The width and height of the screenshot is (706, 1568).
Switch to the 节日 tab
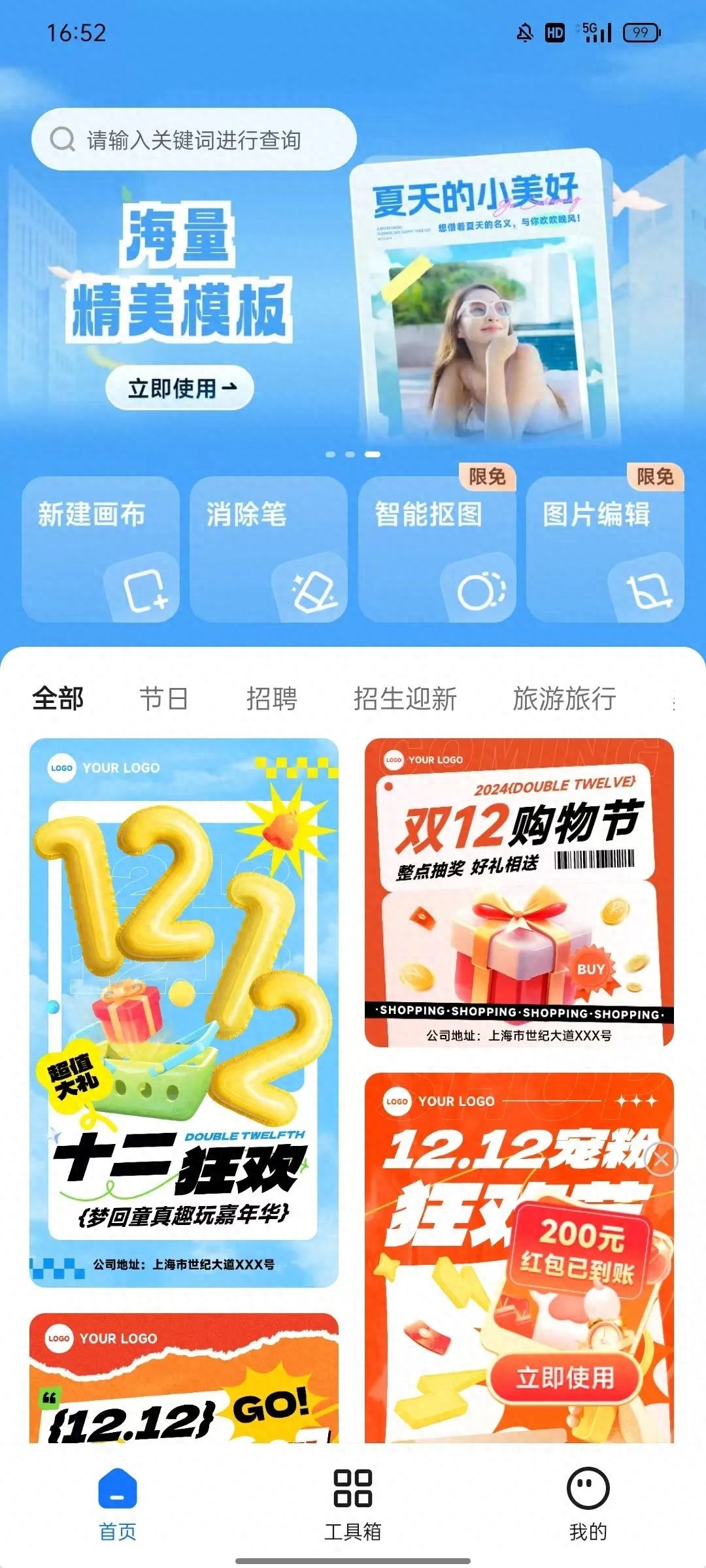click(x=163, y=698)
